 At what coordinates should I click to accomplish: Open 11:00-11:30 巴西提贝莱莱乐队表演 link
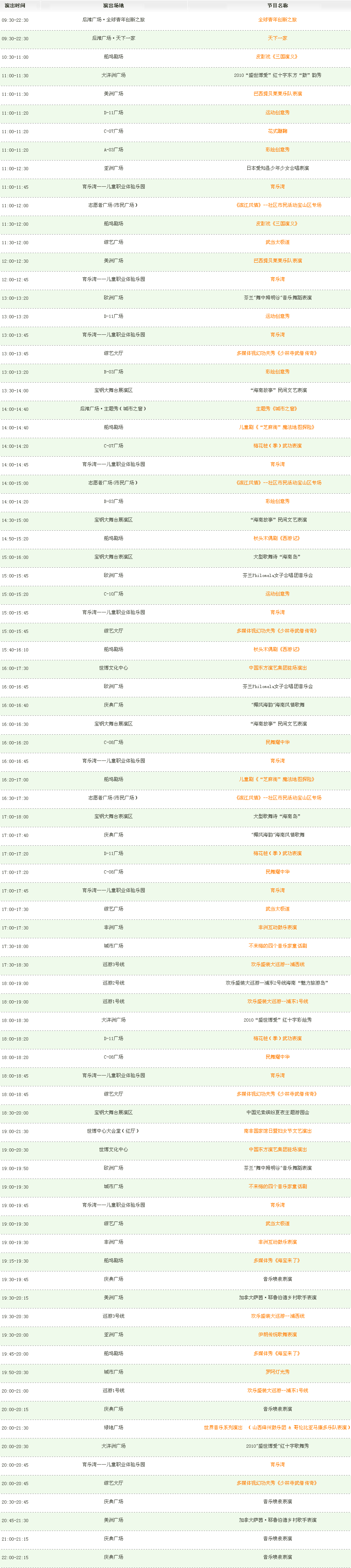[x=277, y=94]
